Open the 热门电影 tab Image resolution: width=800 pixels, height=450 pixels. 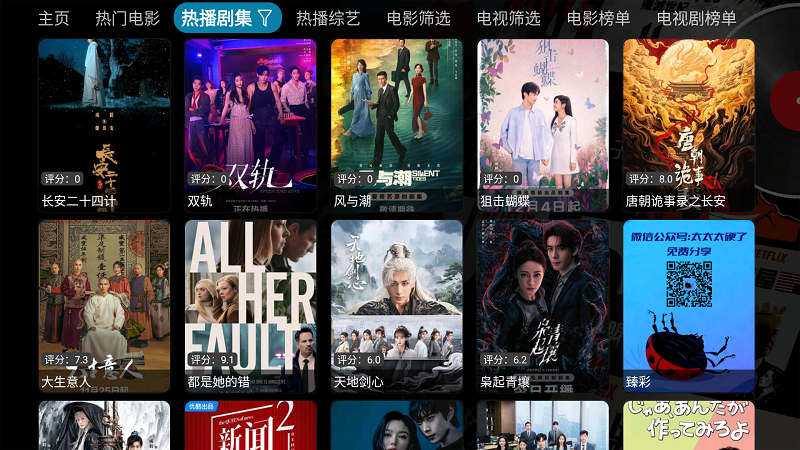[127, 18]
